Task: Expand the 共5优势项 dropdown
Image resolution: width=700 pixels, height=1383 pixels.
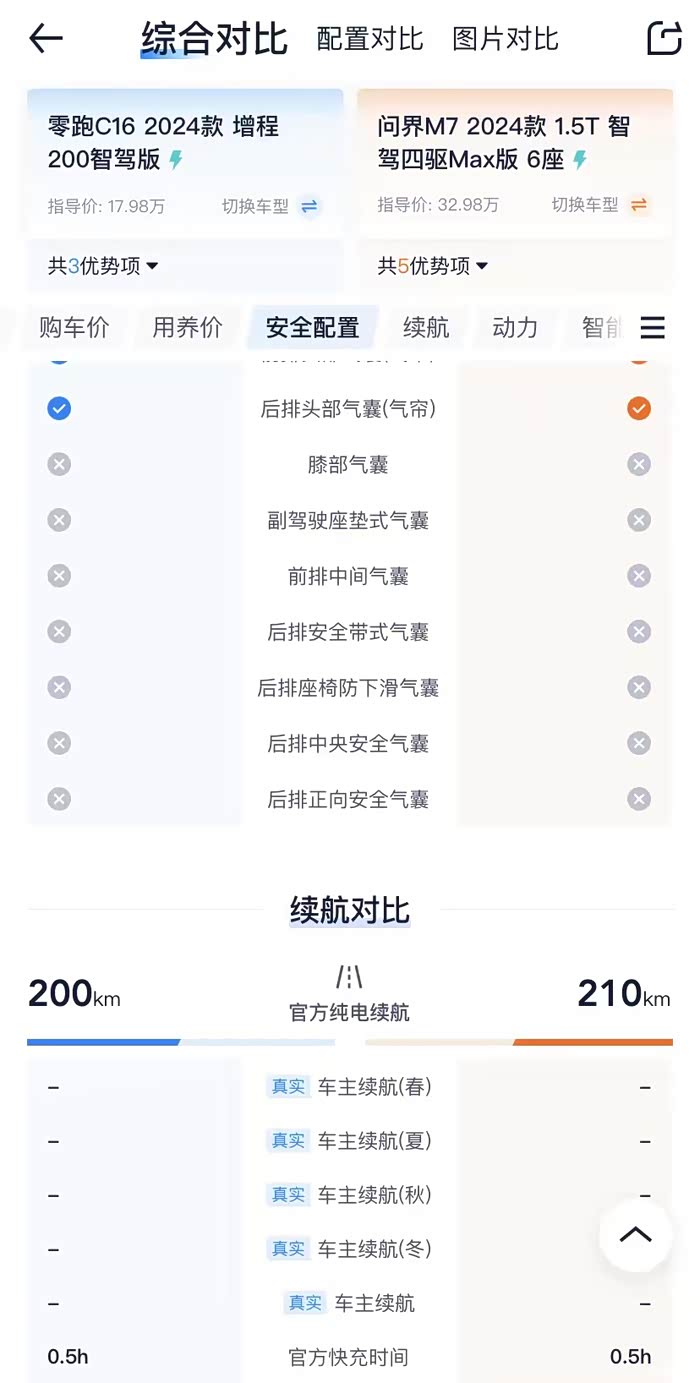Action: pyautogui.click(x=433, y=266)
